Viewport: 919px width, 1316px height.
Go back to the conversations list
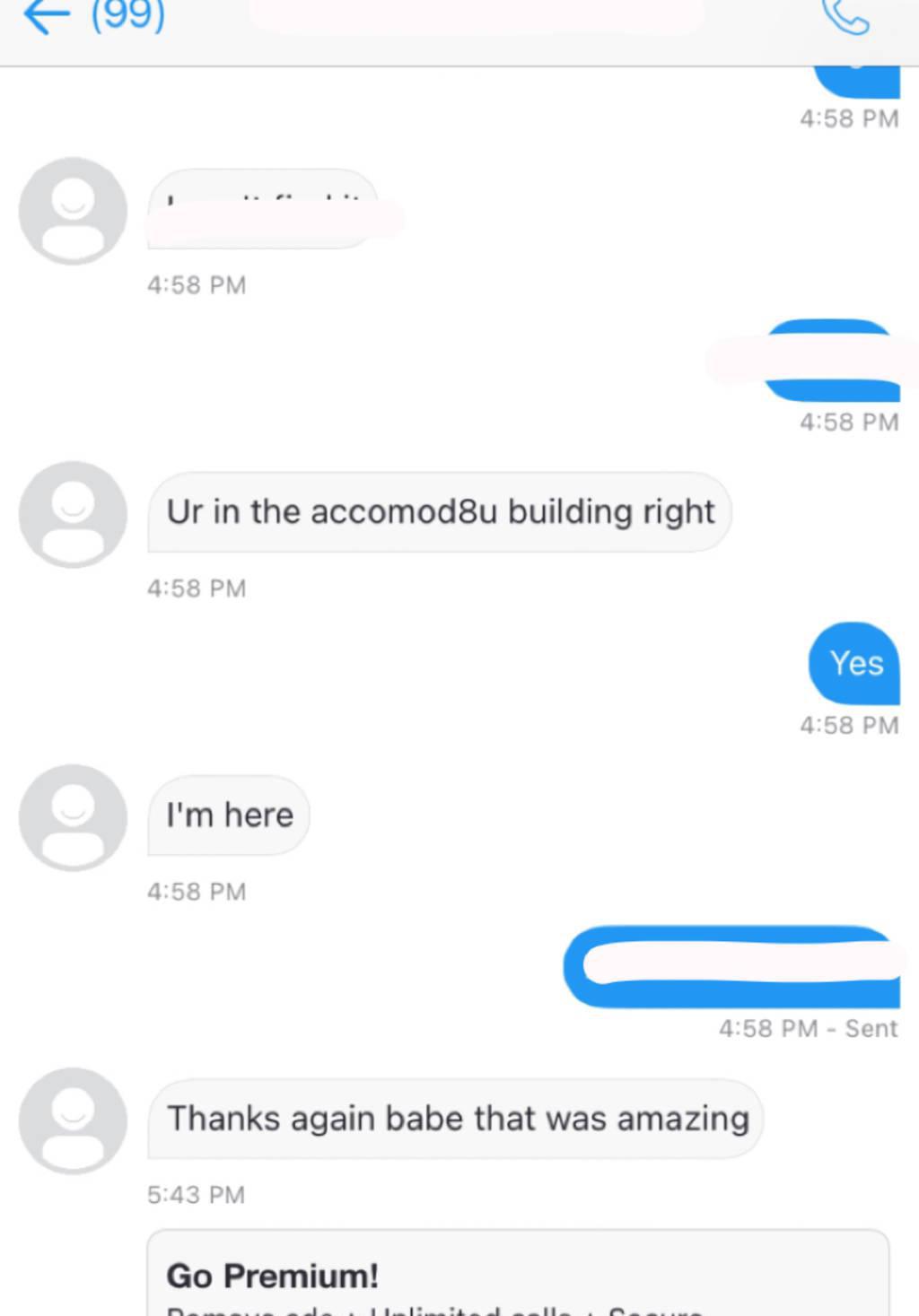point(47,16)
